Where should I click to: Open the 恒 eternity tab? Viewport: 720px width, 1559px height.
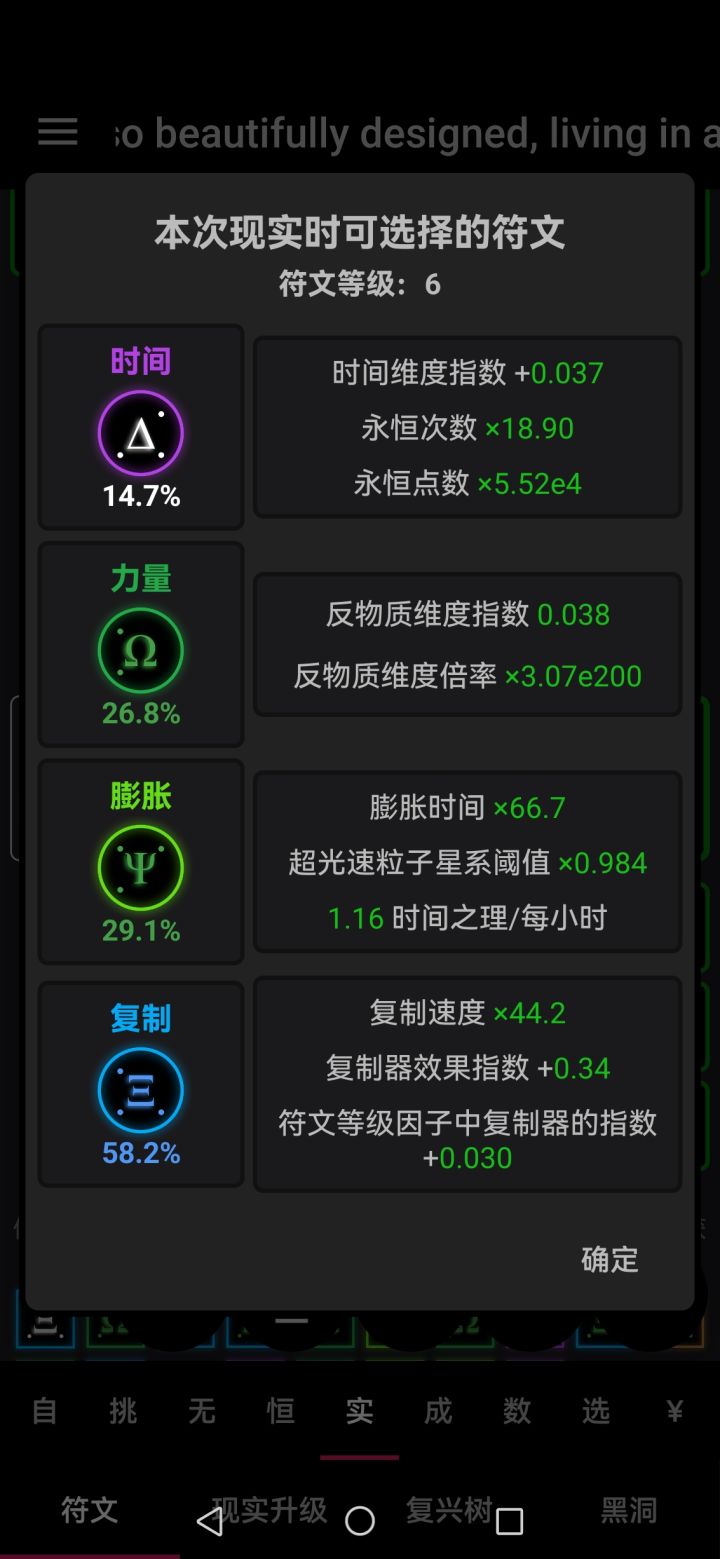(281, 1411)
